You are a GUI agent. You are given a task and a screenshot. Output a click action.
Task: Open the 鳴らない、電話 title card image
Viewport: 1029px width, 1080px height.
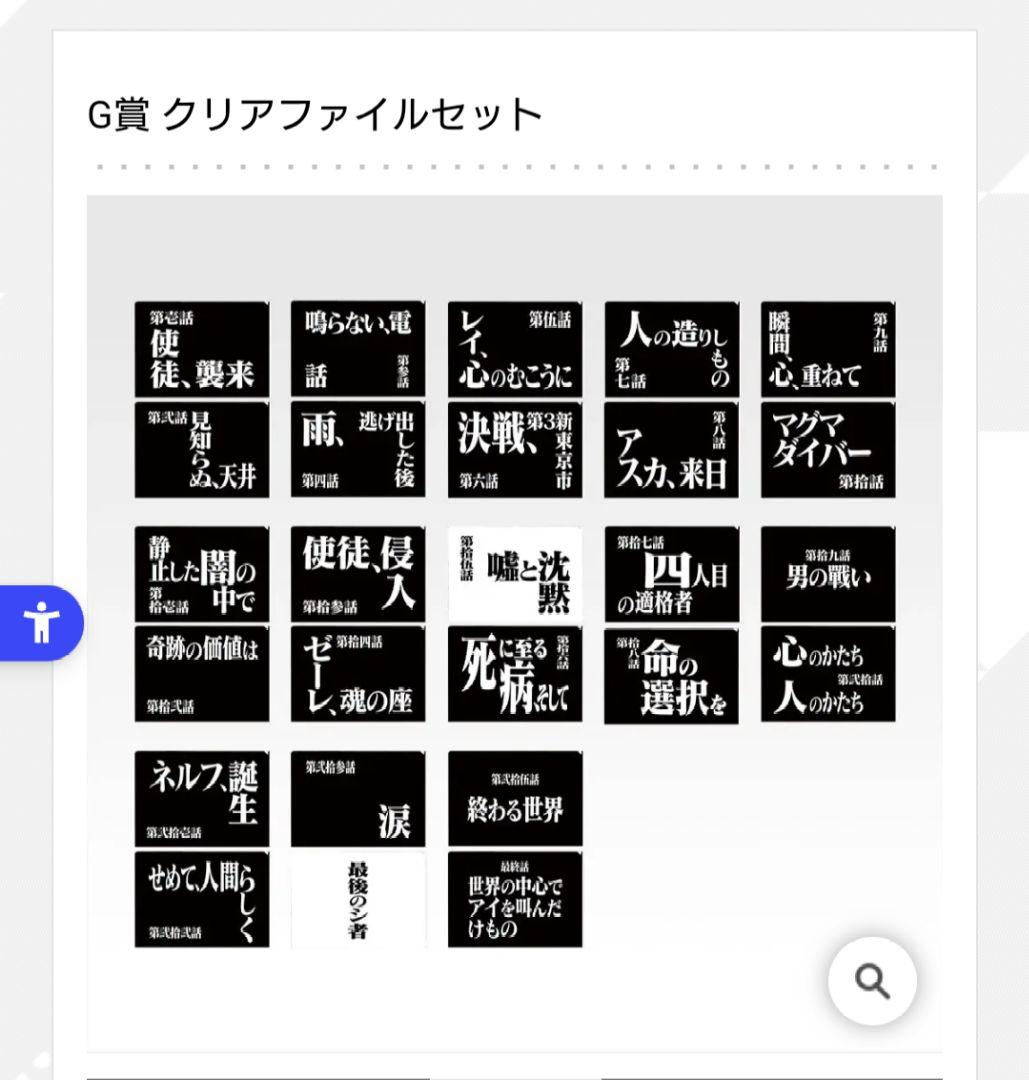pos(357,347)
